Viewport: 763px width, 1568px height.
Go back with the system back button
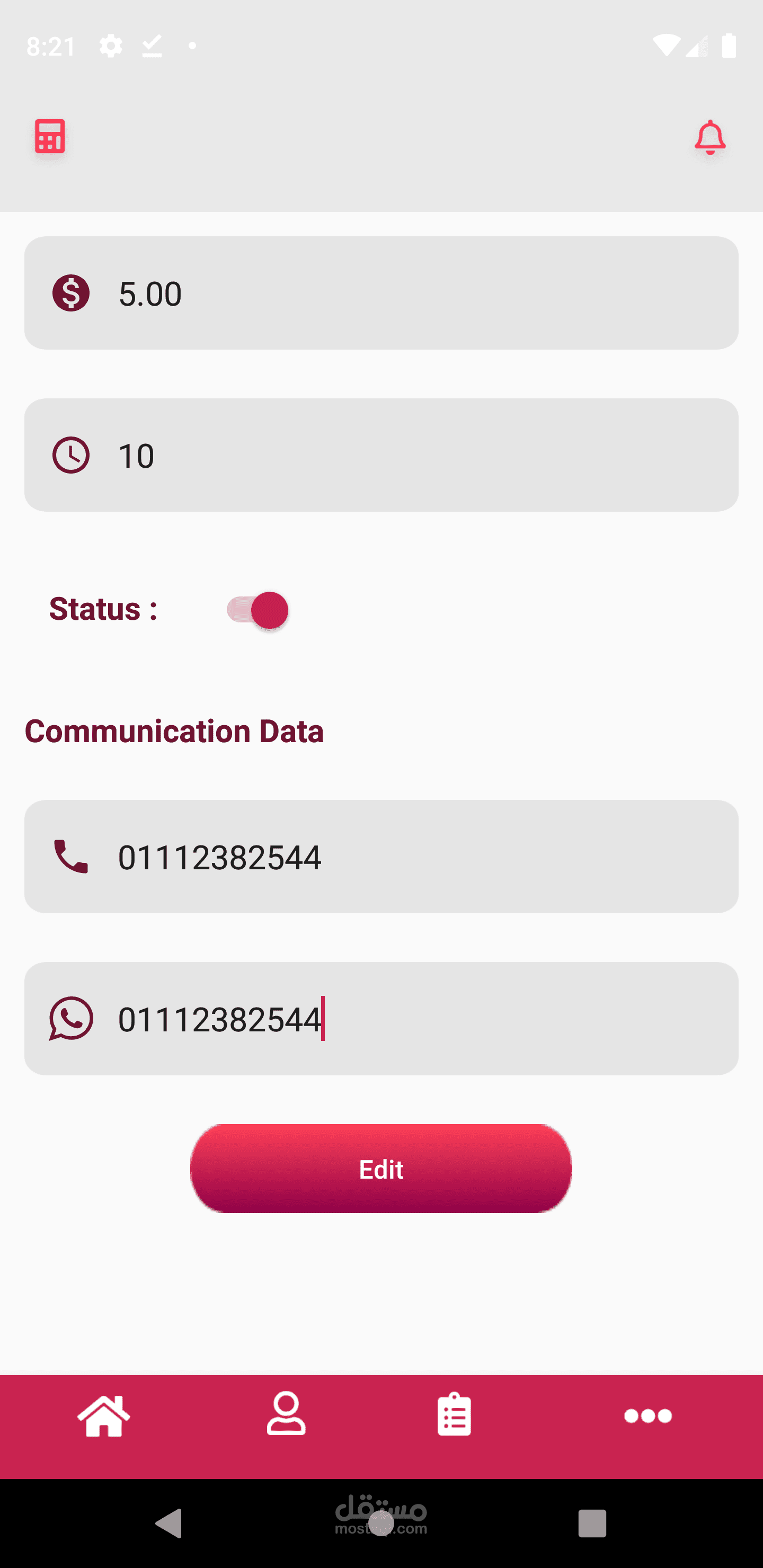coord(169,1523)
